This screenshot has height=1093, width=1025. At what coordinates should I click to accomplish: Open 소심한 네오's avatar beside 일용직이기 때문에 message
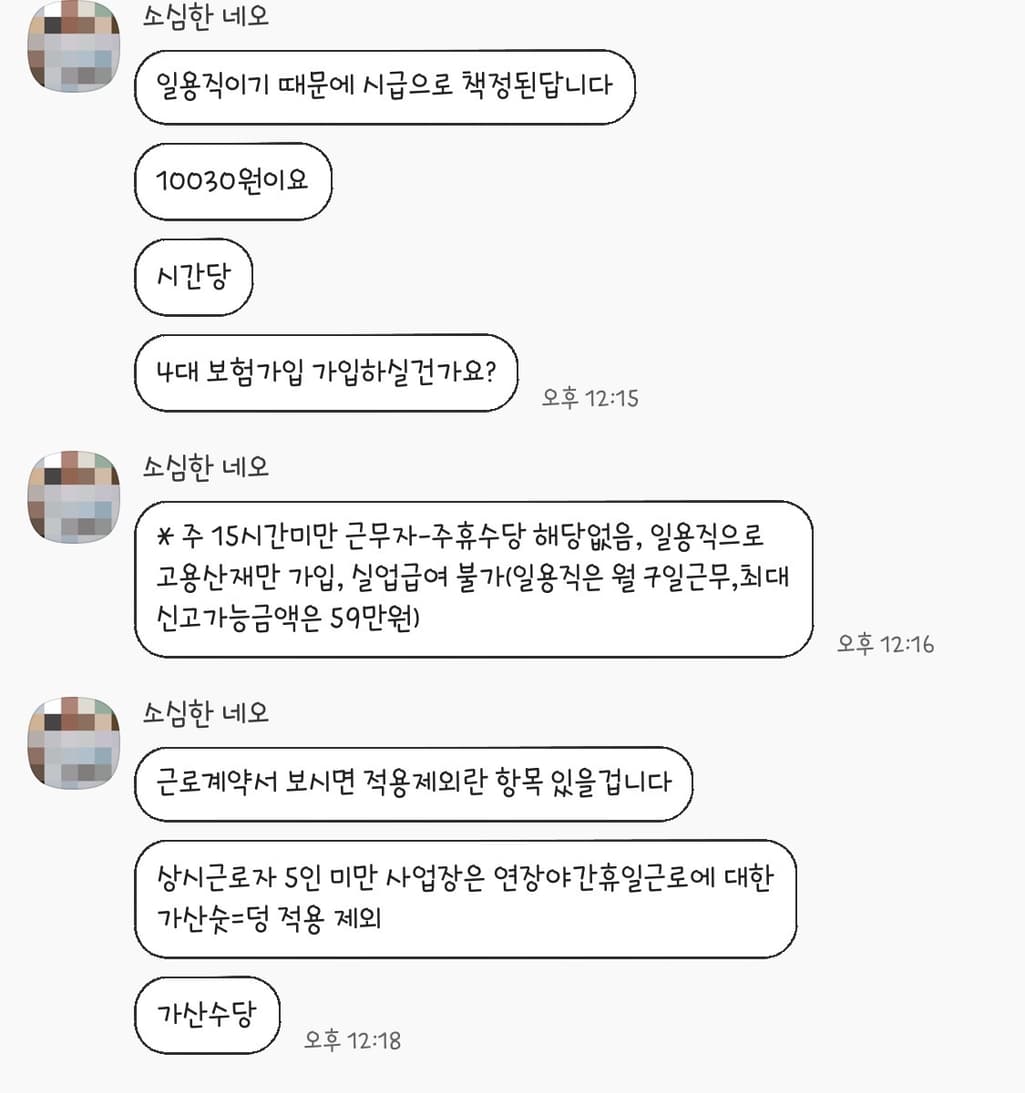73,47
